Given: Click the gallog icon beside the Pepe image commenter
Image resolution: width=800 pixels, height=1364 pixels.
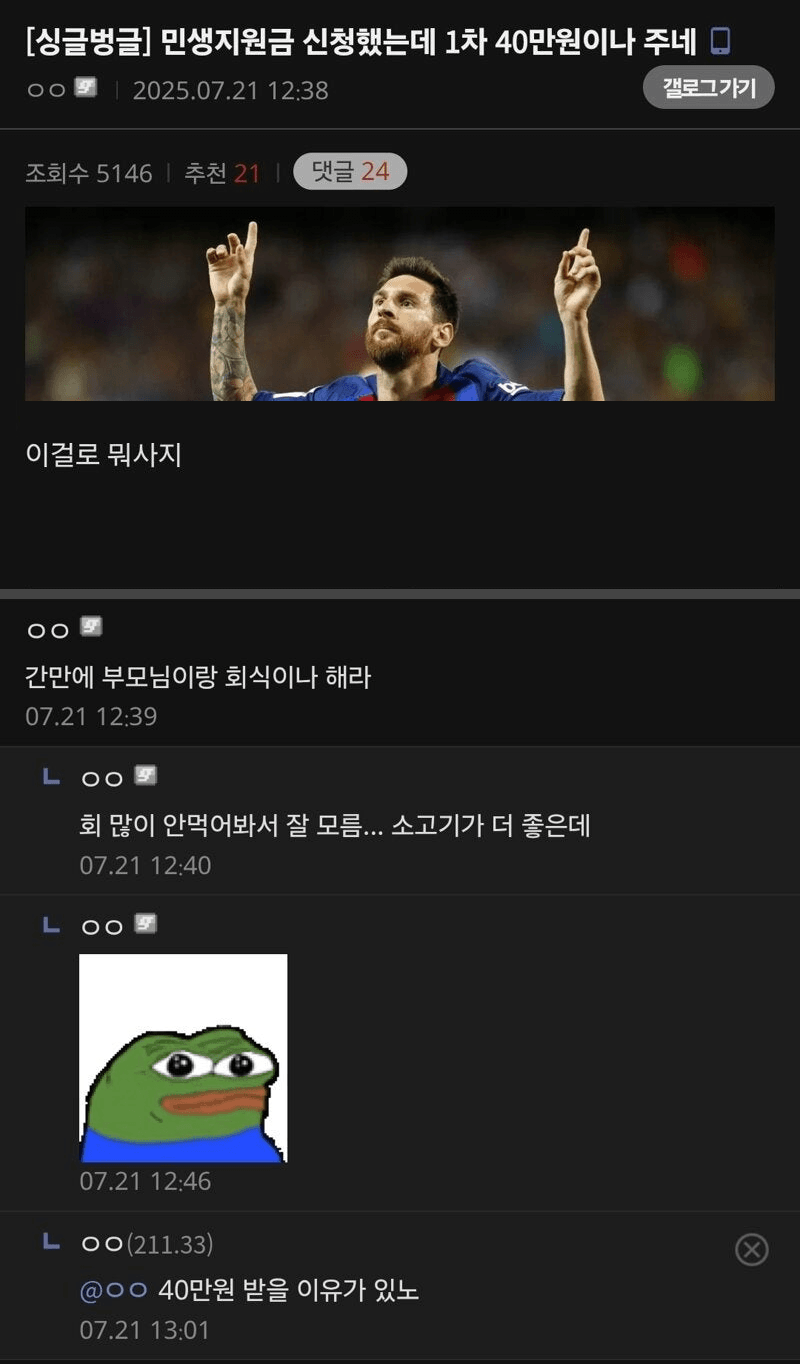Looking at the screenshot, I should pyautogui.click(x=145, y=925).
